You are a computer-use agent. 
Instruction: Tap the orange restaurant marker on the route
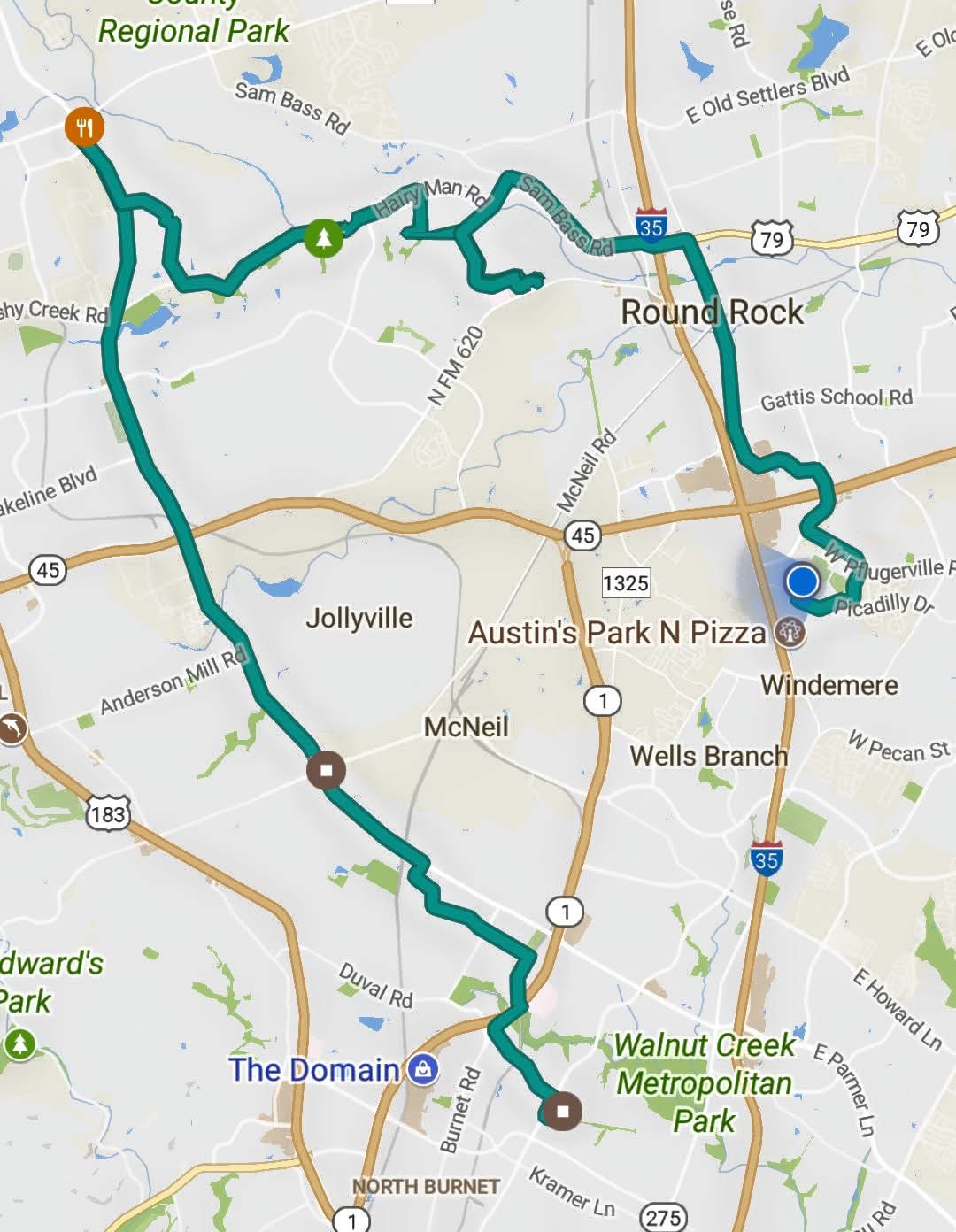pyautogui.click(x=84, y=128)
